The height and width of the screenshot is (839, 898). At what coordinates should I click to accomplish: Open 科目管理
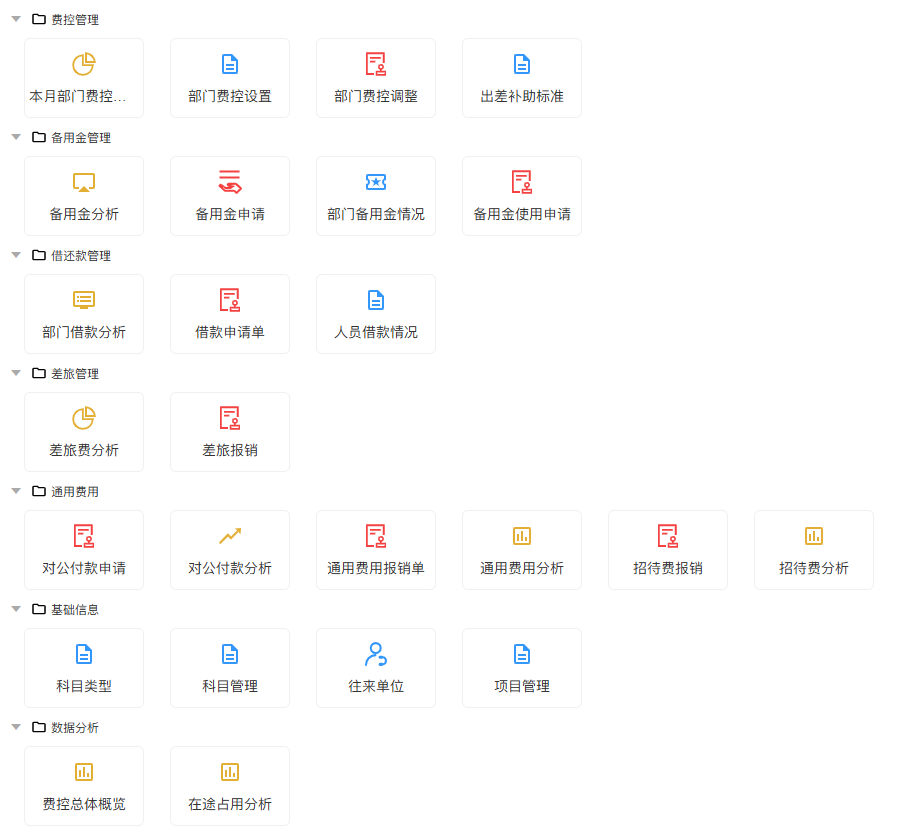pos(230,668)
